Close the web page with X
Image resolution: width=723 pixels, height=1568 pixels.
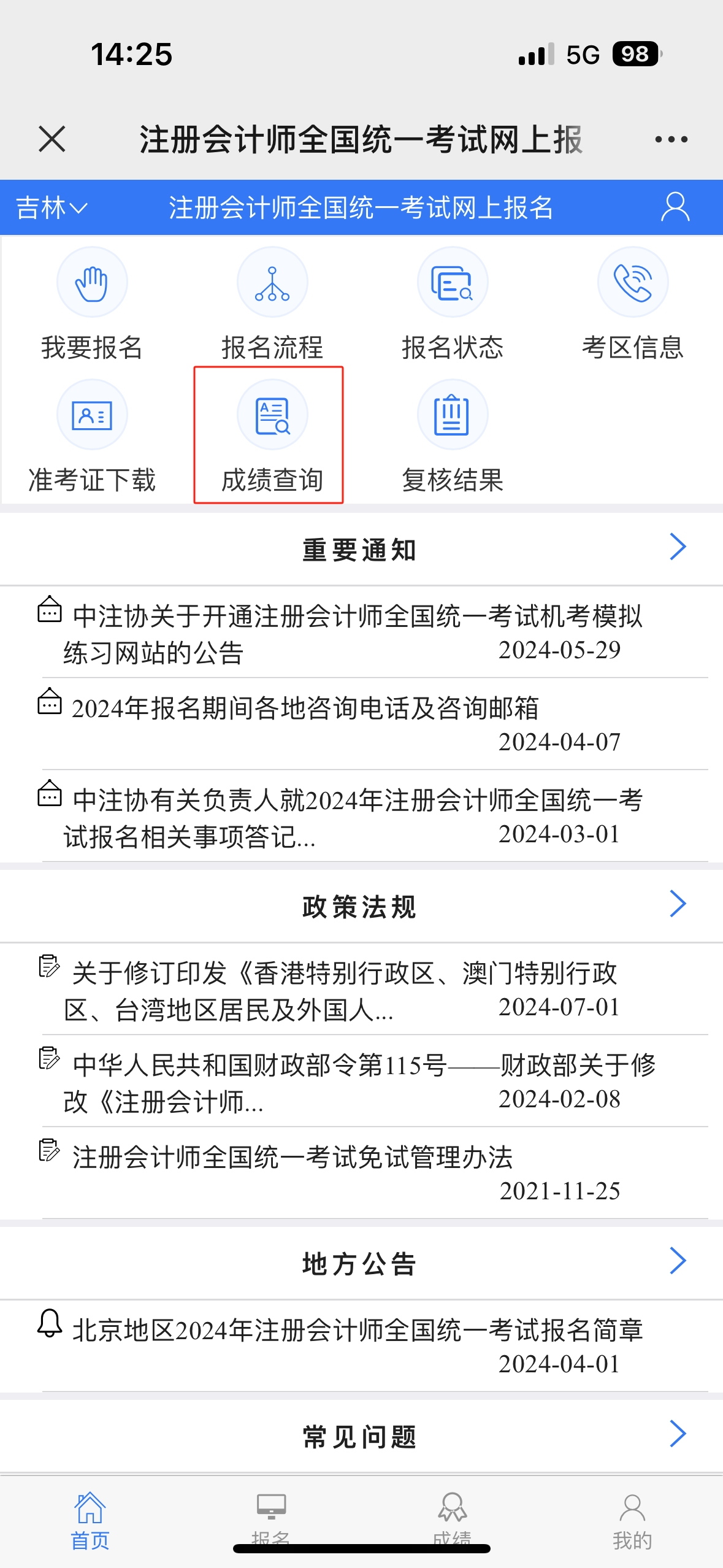(52, 139)
